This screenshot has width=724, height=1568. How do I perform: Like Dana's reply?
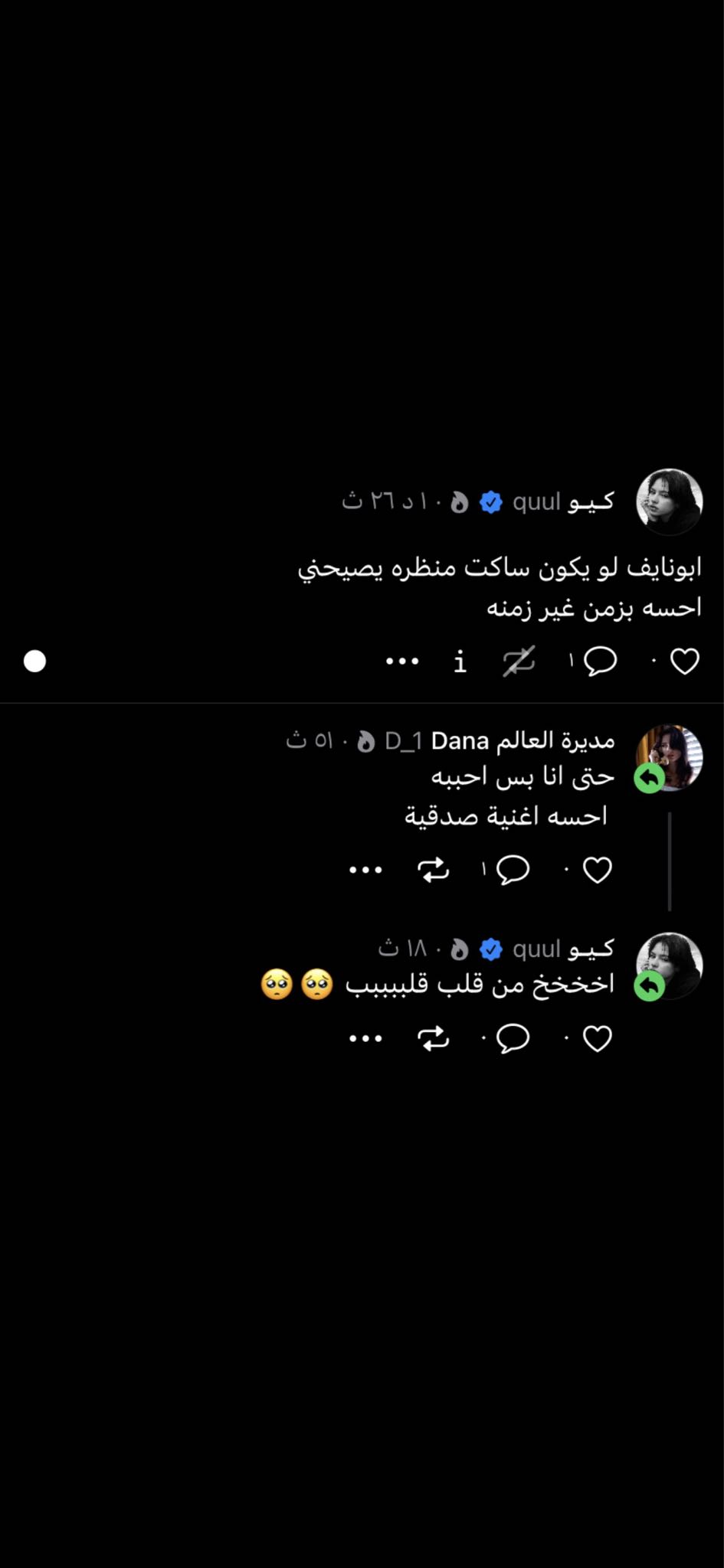click(x=597, y=871)
